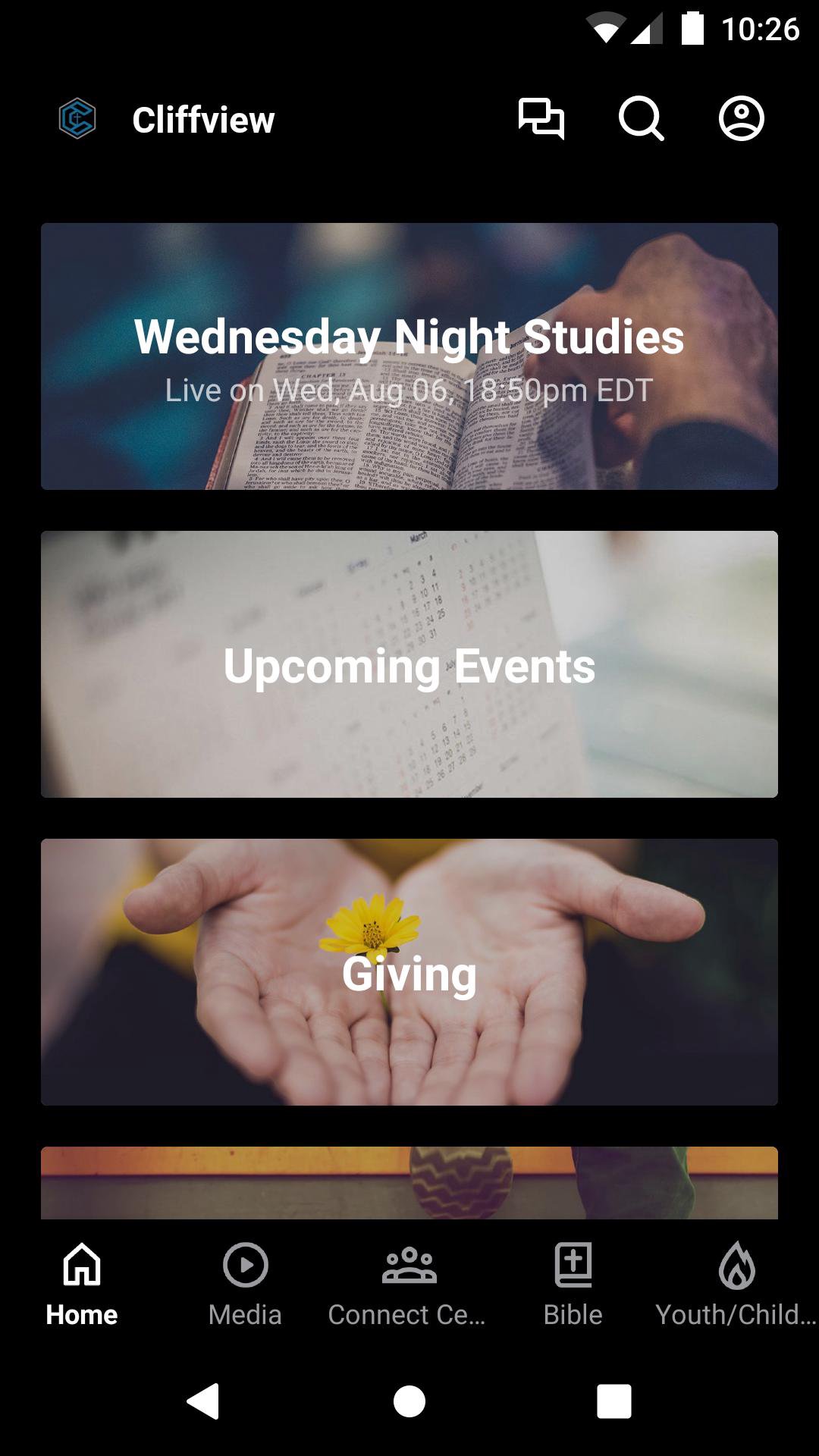The width and height of the screenshot is (819, 1456).
Task: Open the system recent apps button
Action: 614,1401
